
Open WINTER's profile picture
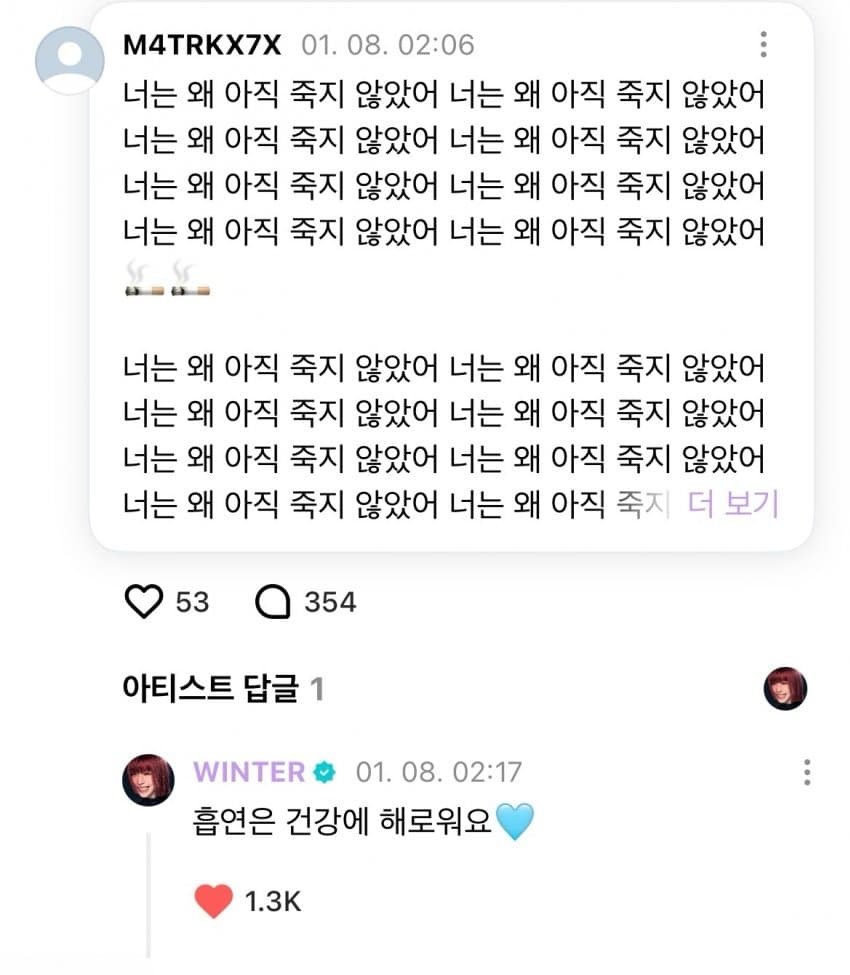[148, 779]
